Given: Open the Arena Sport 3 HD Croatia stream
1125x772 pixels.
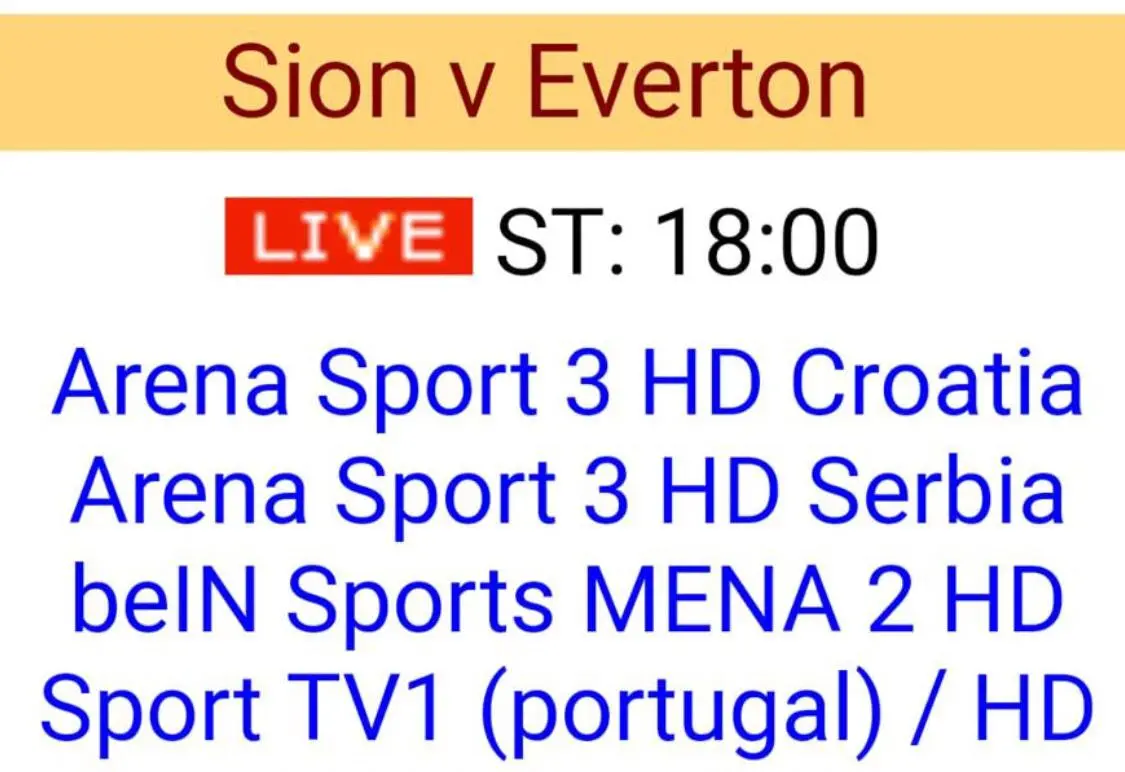Looking at the screenshot, I should coord(566,386).
